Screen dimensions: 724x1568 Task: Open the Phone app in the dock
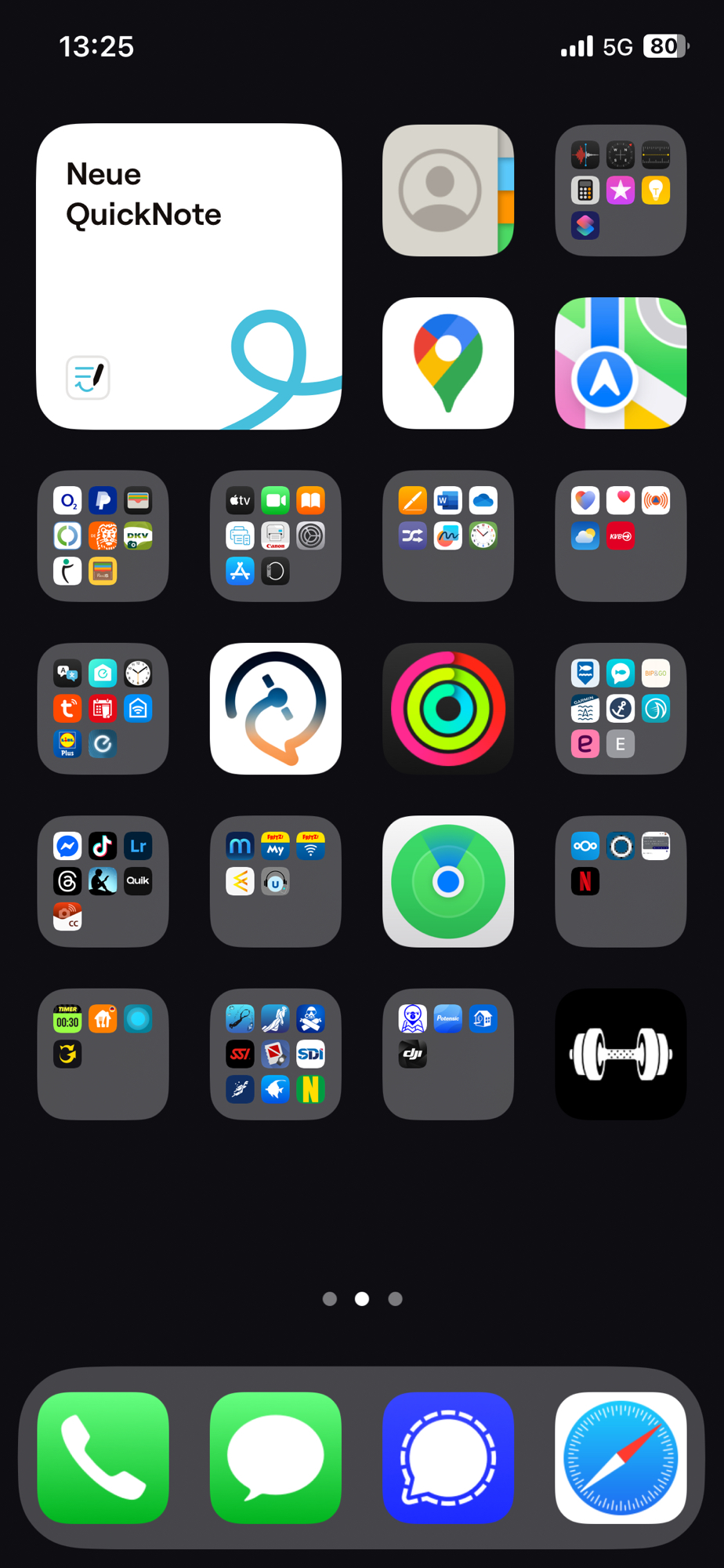103,1457
